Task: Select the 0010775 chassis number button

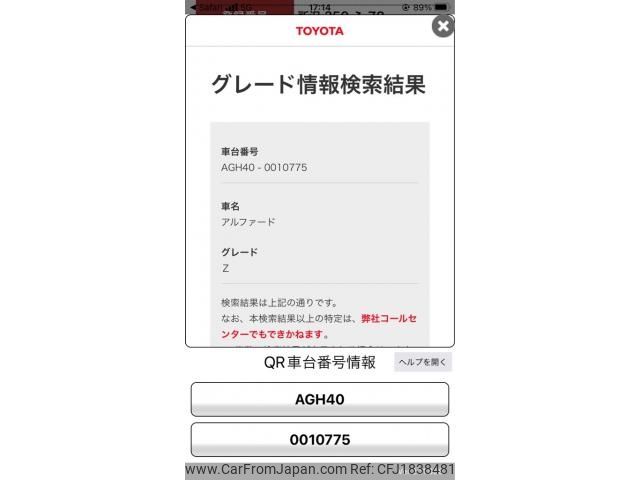Action: [x=320, y=440]
